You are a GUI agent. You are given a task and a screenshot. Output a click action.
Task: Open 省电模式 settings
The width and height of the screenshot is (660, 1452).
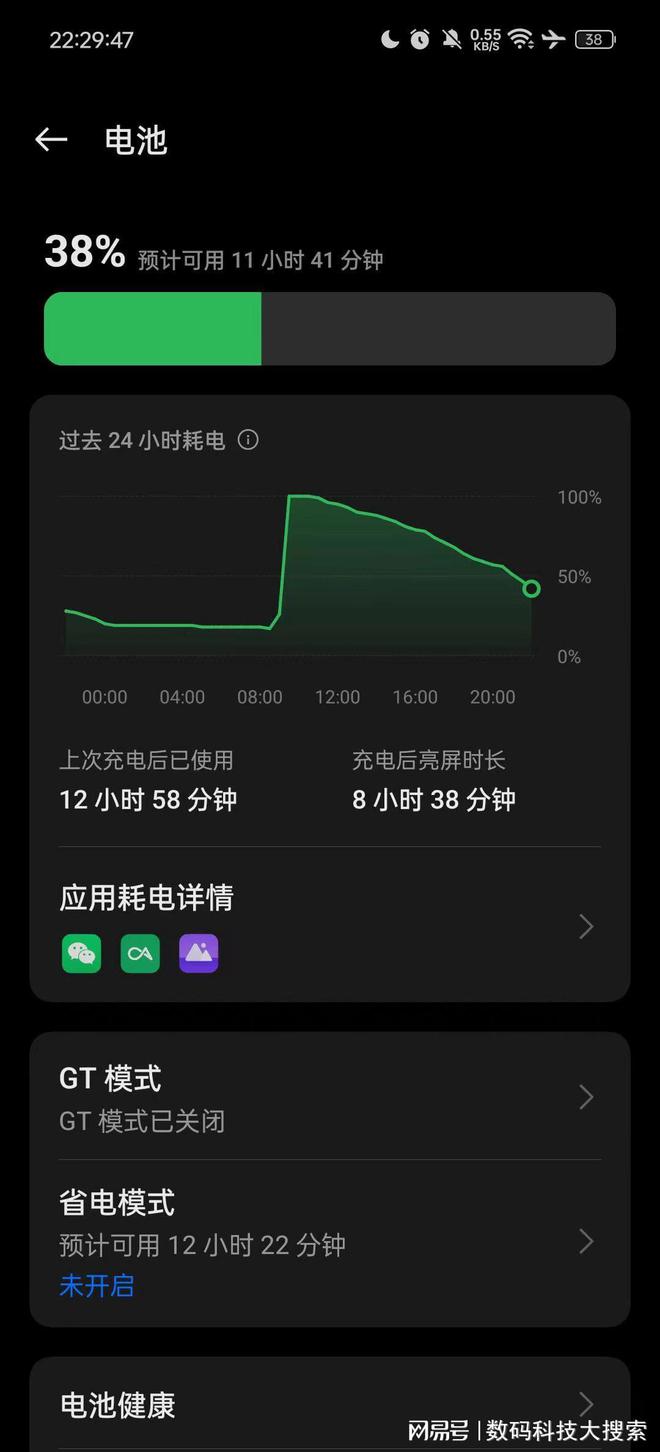coord(330,1241)
